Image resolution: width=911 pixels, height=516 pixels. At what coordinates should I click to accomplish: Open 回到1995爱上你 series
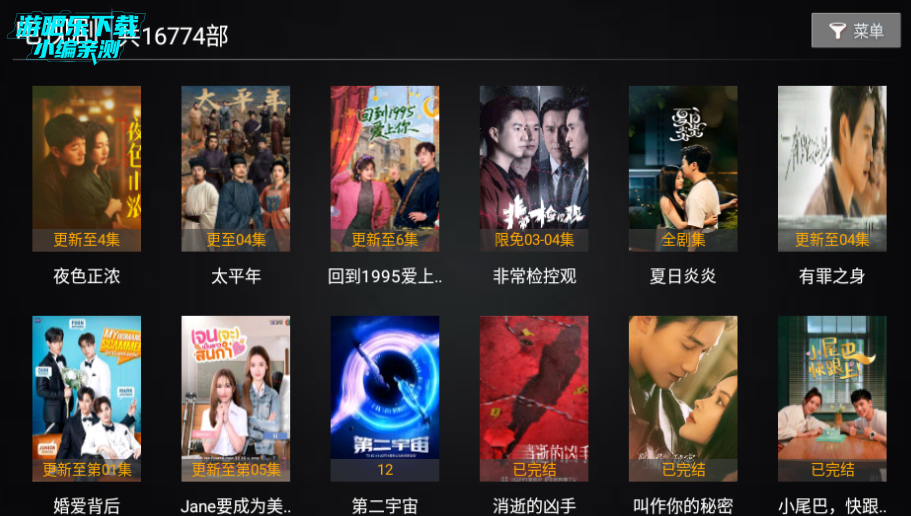pos(385,168)
